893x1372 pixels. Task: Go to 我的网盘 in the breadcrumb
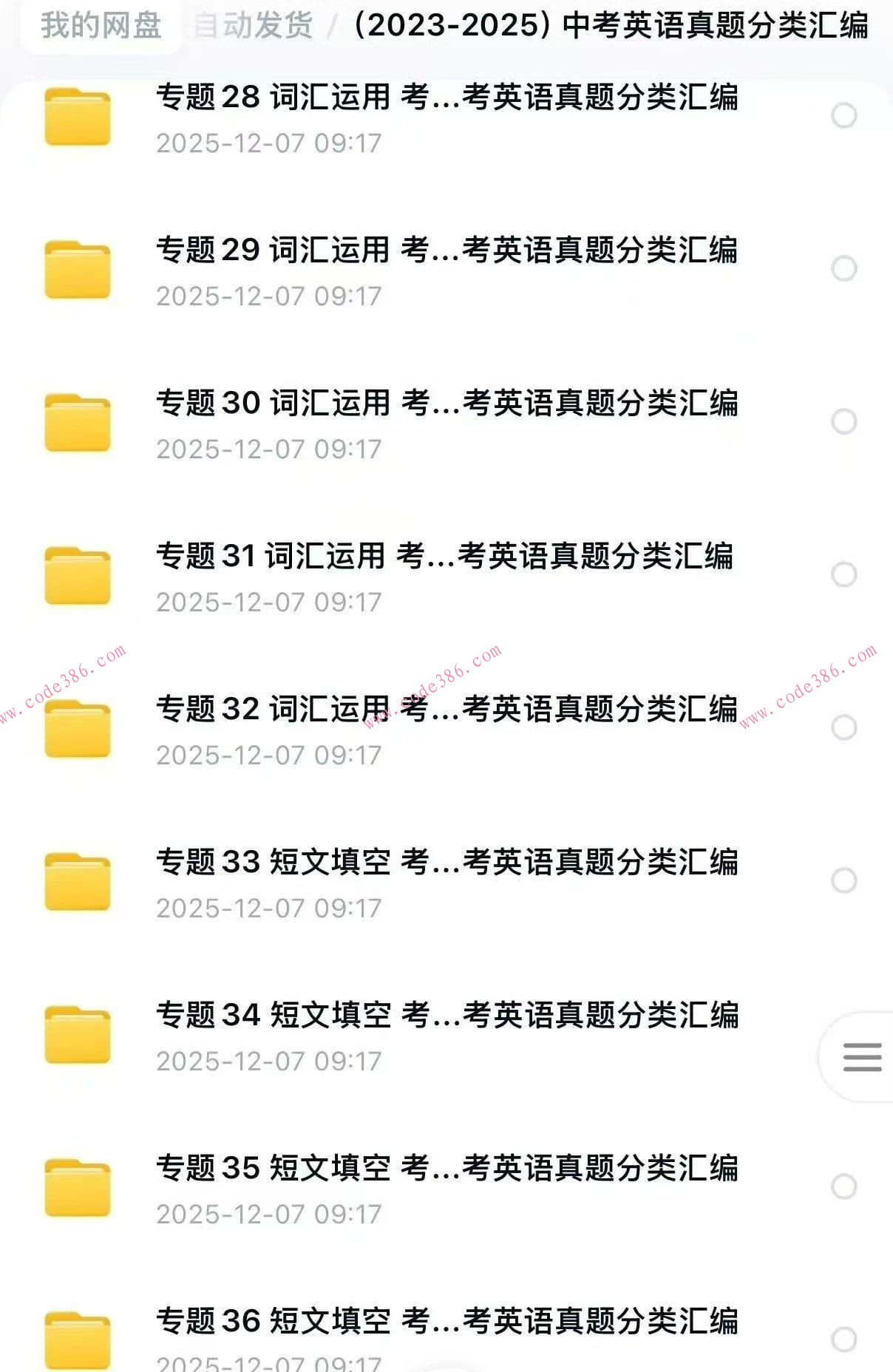click(x=98, y=22)
